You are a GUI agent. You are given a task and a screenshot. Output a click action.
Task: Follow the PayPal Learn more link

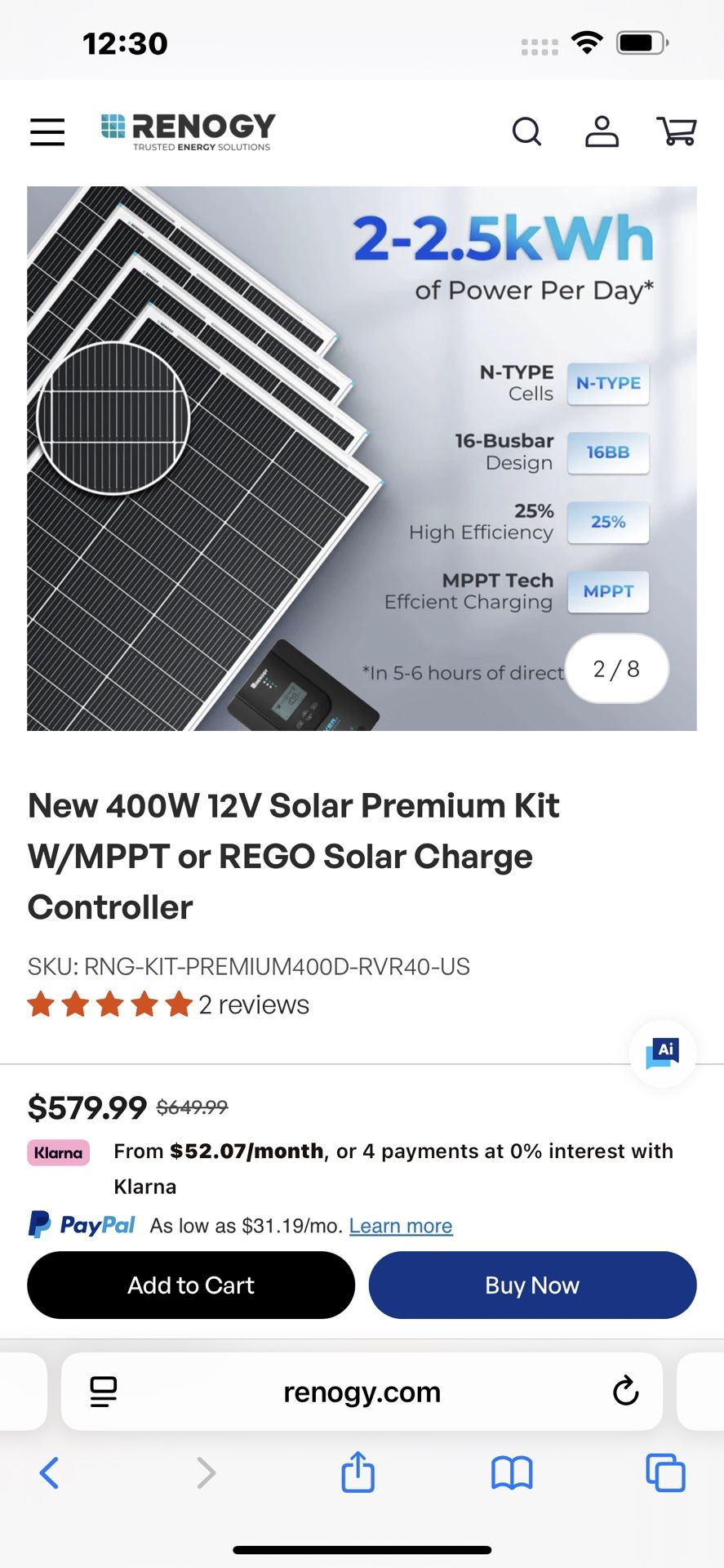pyautogui.click(x=401, y=1226)
